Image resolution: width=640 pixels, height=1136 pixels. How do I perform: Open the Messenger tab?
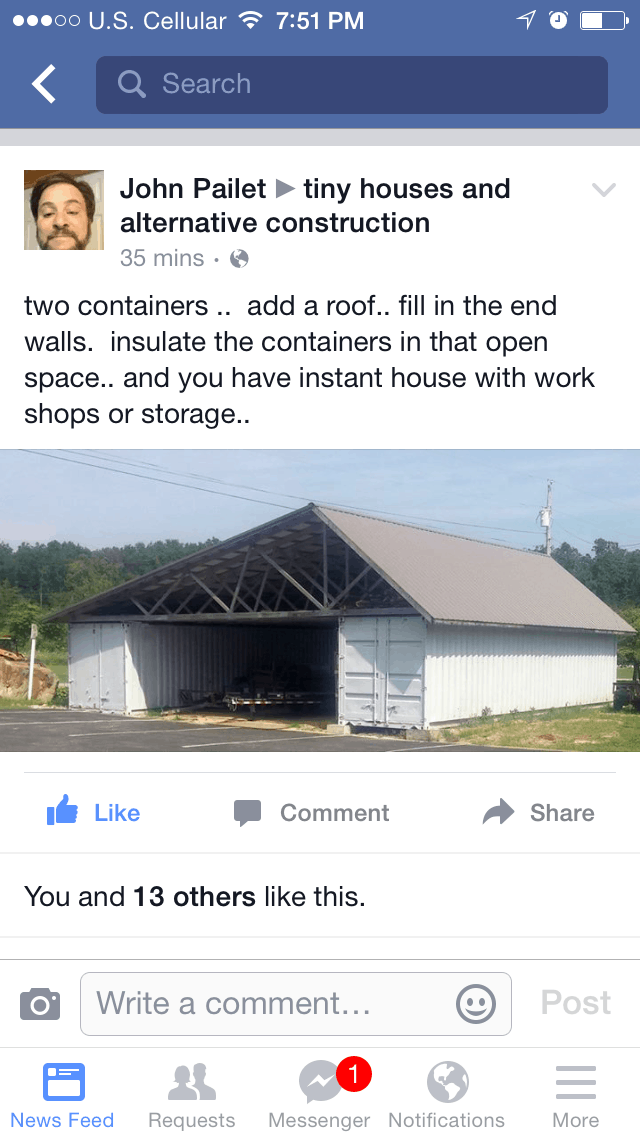pyautogui.click(x=320, y=1095)
